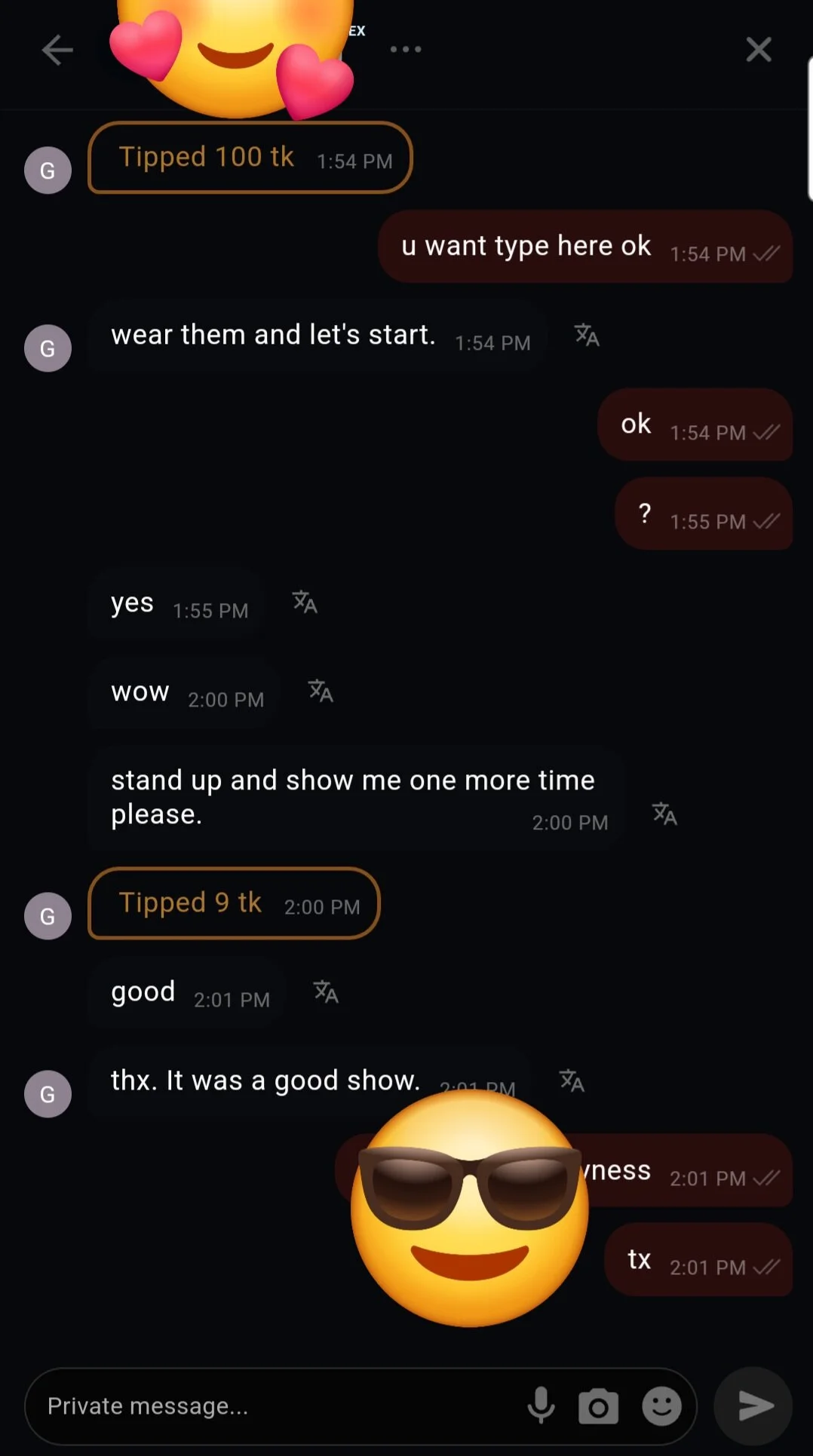Focus the Private message text field
This screenshot has width=813, height=1456.
(x=272, y=1406)
